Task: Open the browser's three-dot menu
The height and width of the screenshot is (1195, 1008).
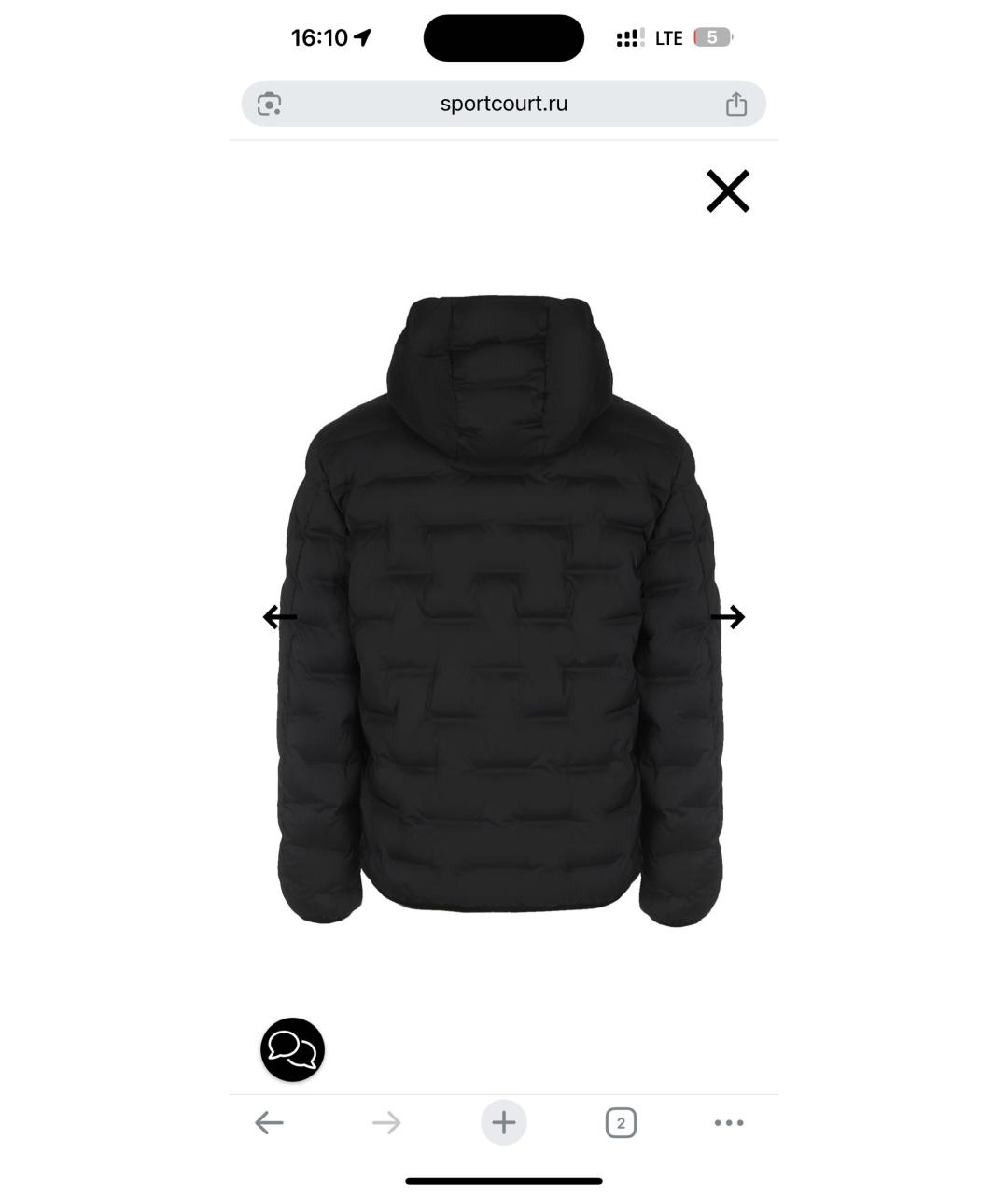Action: (x=728, y=1122)
